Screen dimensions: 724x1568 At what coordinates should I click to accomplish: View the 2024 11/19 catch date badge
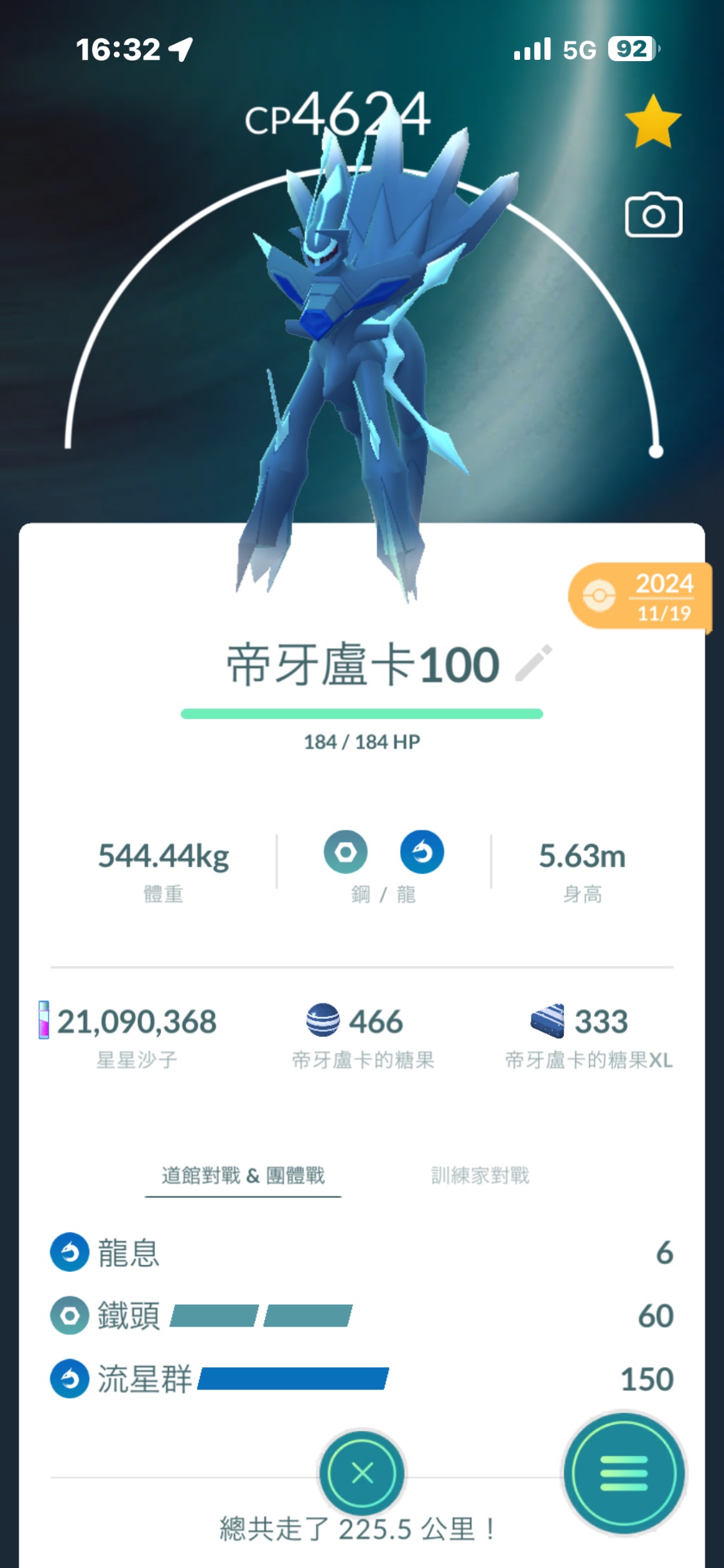pos(640,597)
